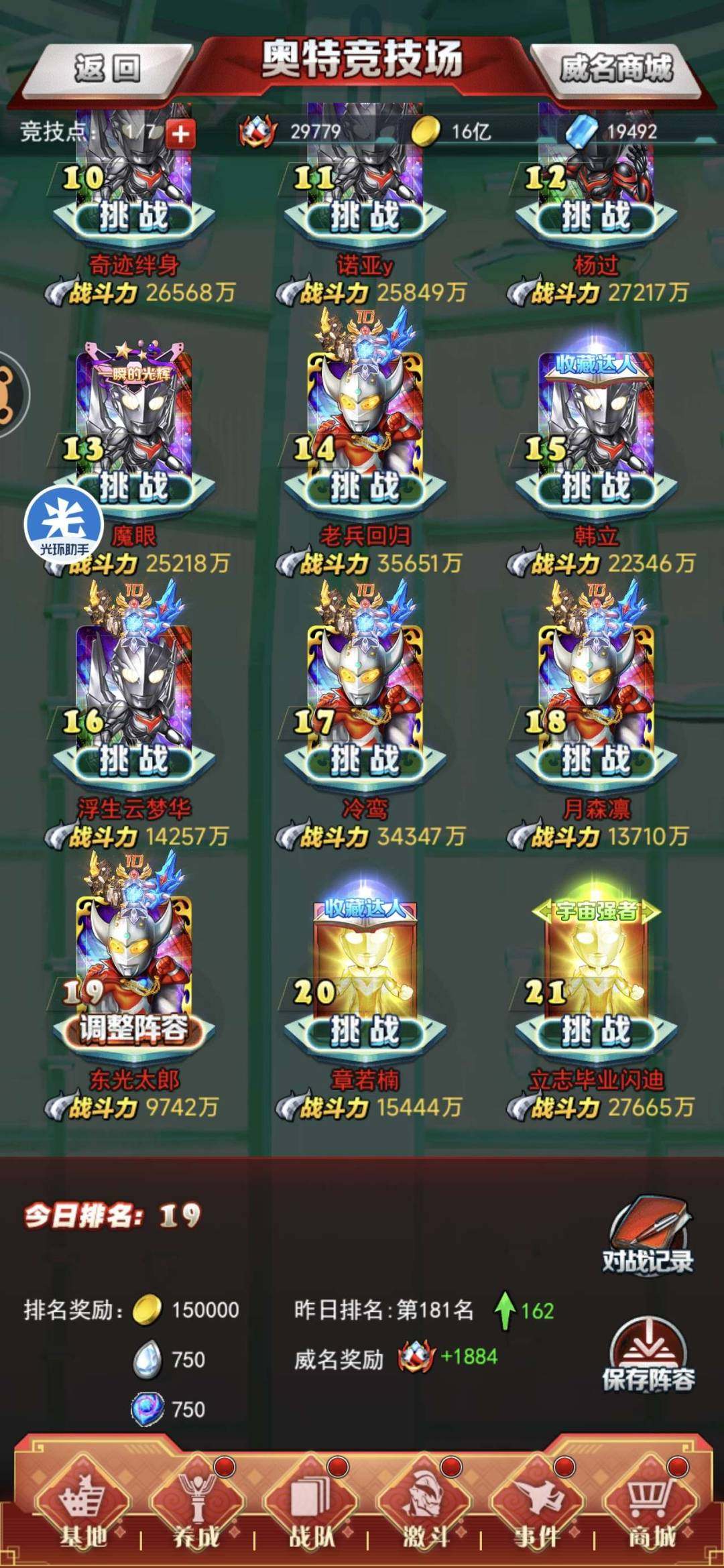Challenge rank 20 player 章若楠
724x1568 pixels.
[365, 1031]
